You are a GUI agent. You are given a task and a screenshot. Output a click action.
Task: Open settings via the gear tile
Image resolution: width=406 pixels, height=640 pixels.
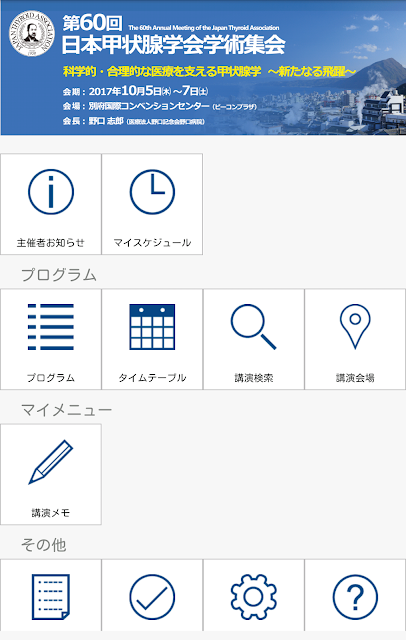[254, 595]
